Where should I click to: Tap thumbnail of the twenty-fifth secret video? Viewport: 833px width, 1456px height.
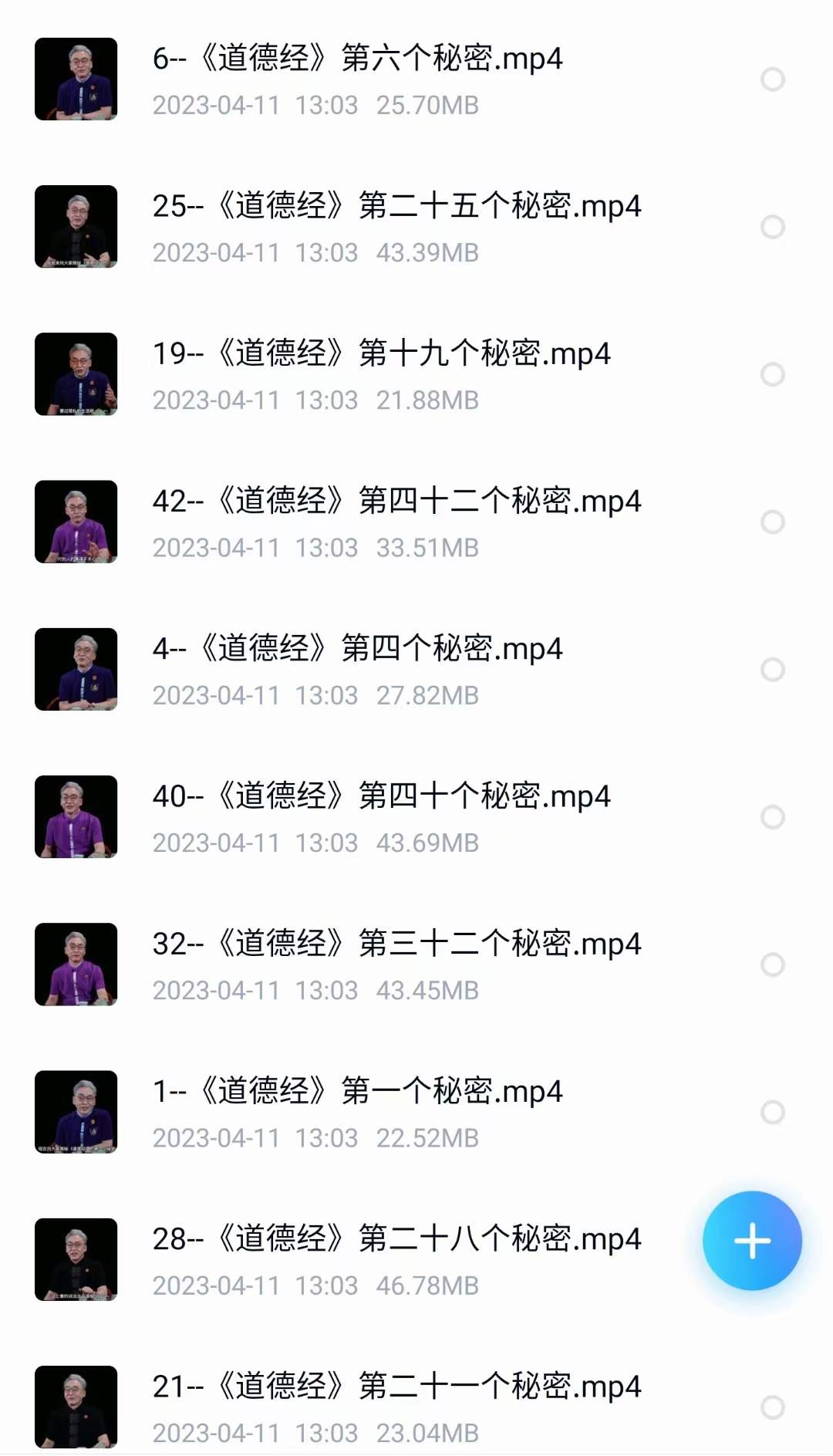pyautogui.click(x=76, y=225)
